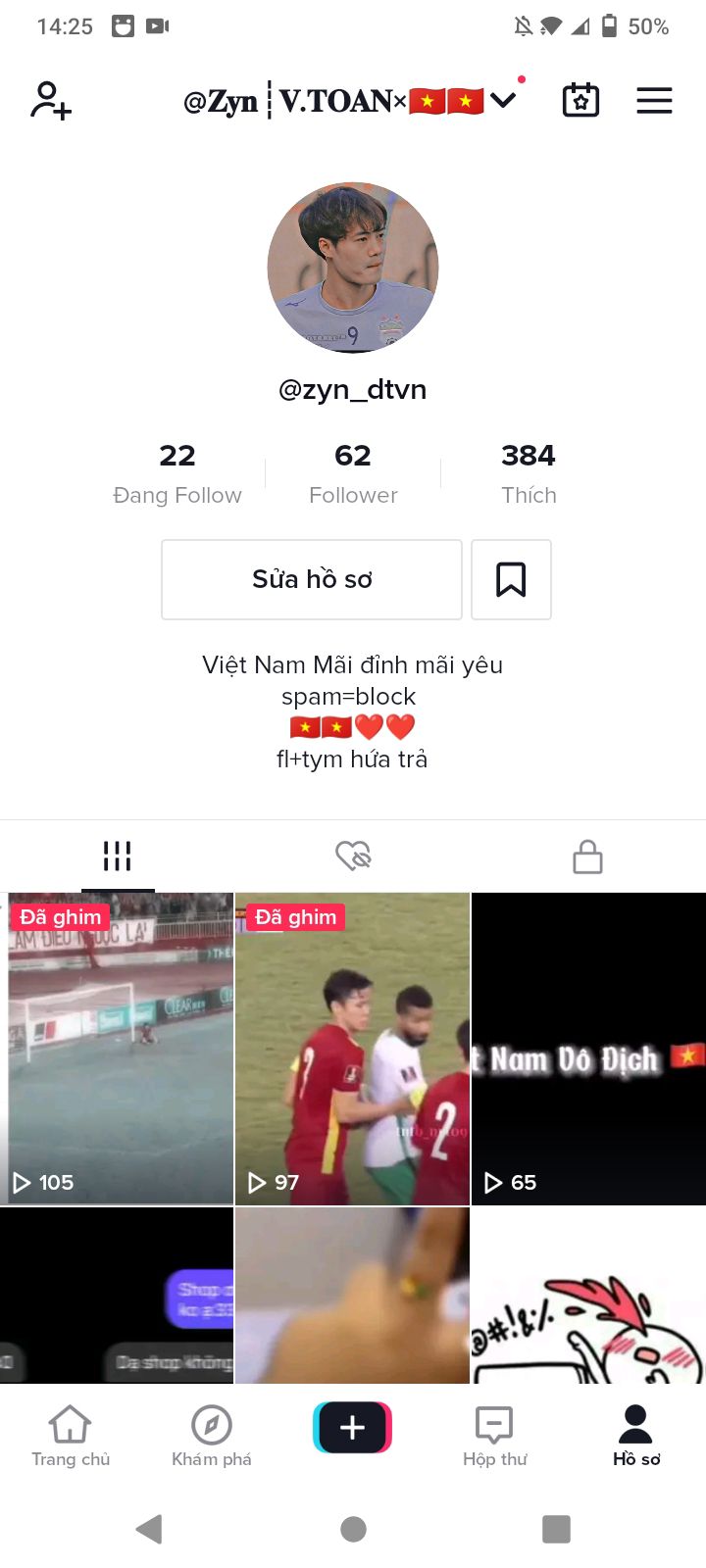Tap the add friends icon
Image resolution: width=706 pixels, height=1568 pixels.
pyautogui.click(x=51, y=100)
